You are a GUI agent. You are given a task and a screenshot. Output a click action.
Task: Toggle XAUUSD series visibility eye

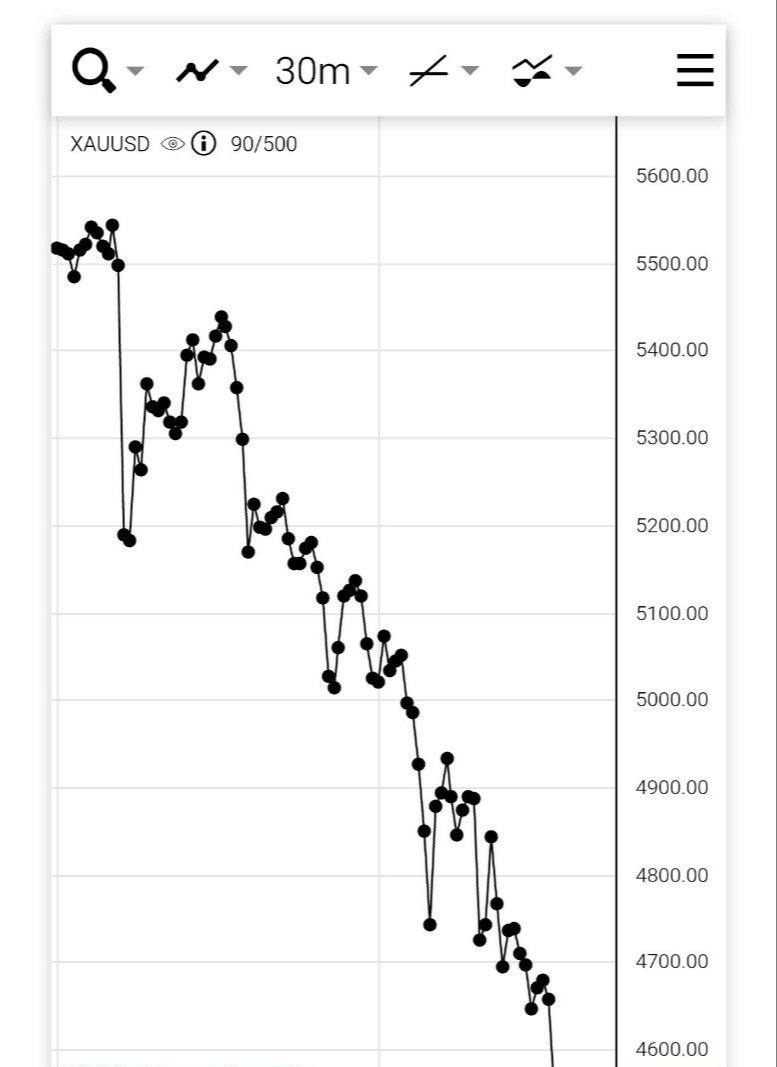(x=173, y=144)
